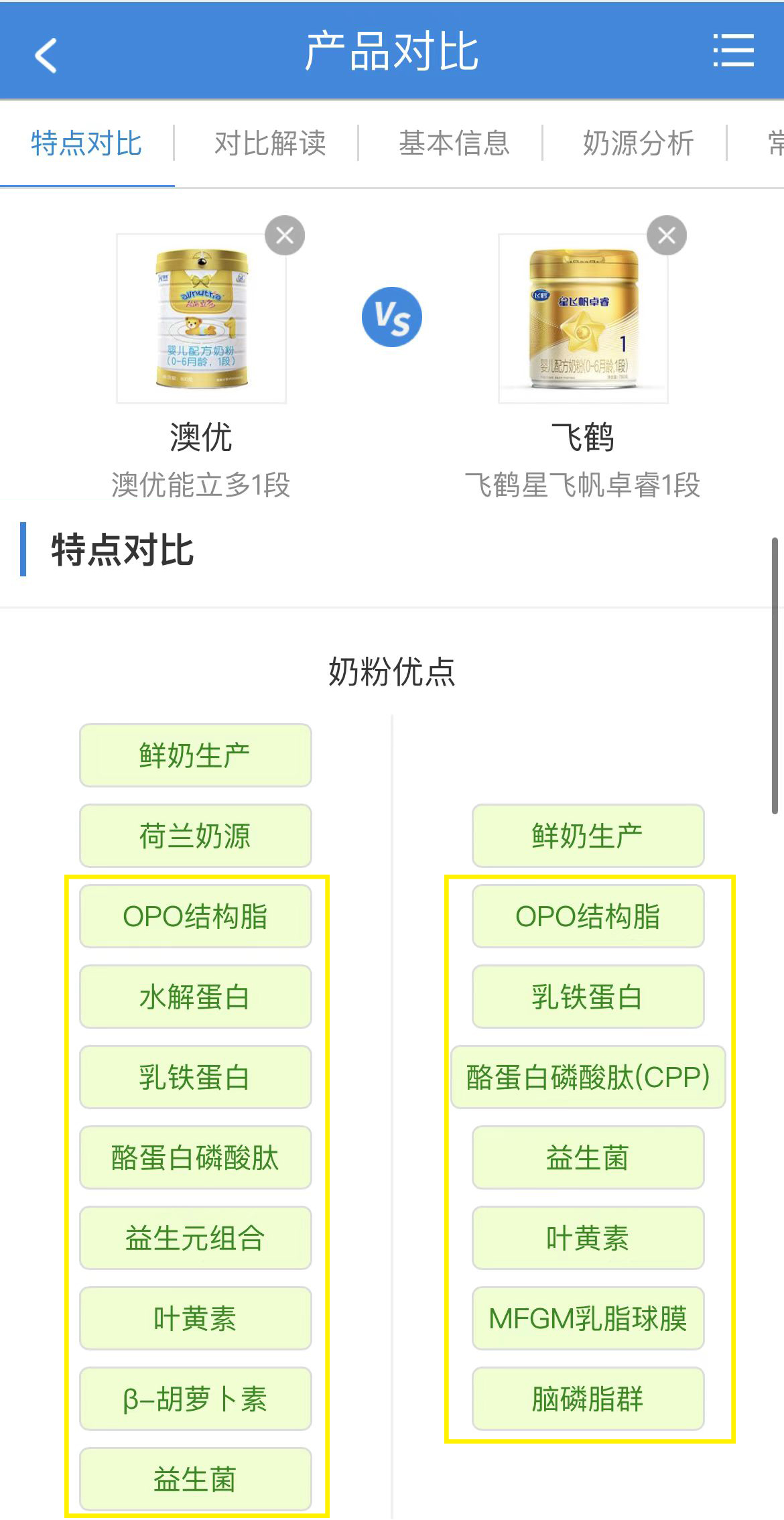
Task: Remove 澳优 product from comparison
Action: click(x=285, y=235)
